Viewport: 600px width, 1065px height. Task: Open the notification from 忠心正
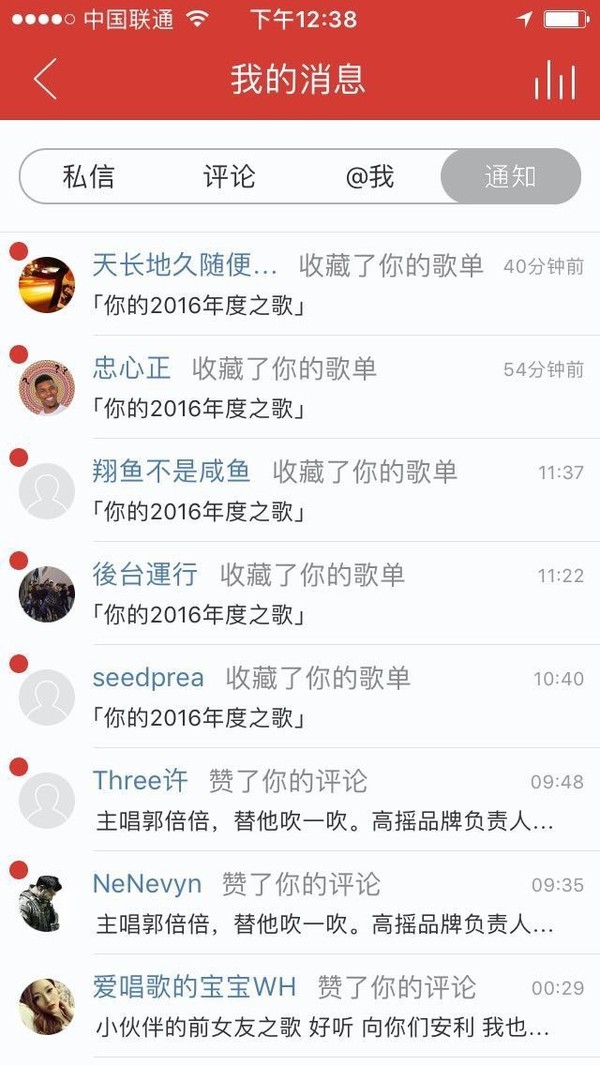click(300, 388)
